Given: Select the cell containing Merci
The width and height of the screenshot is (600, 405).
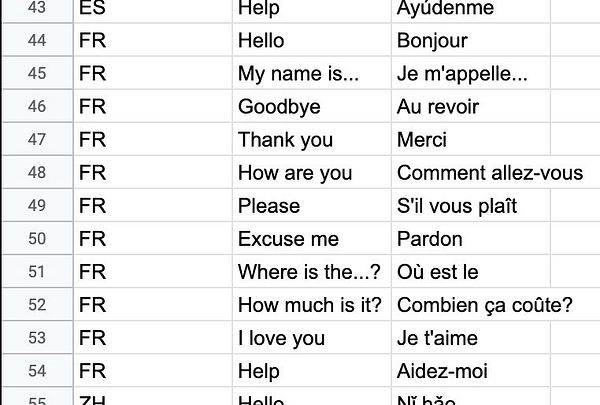Looking at the screenshot, I should coord(470,140).
